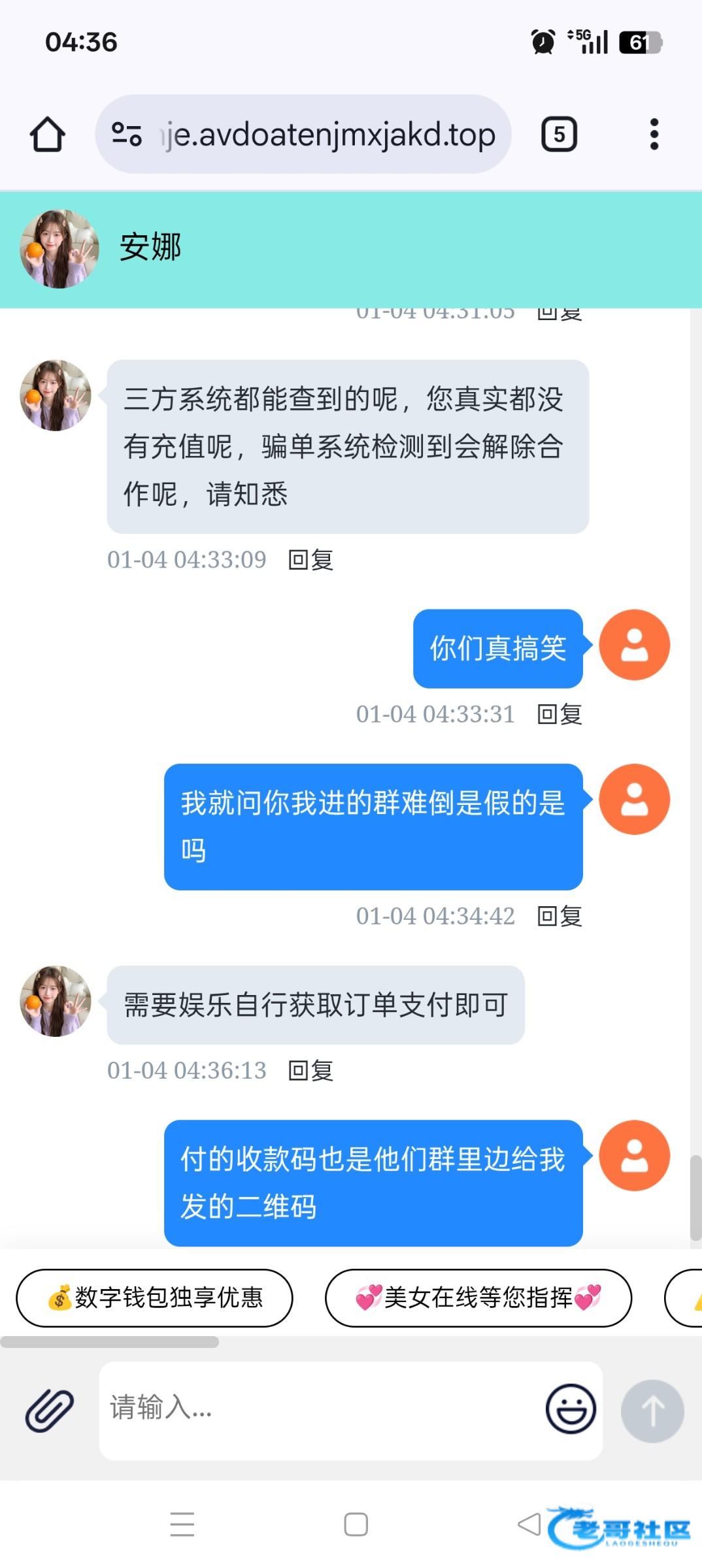This screenshot has width=702, height=1568.
Task: Attach a file with the paperclip icon
Action: 50,1410
